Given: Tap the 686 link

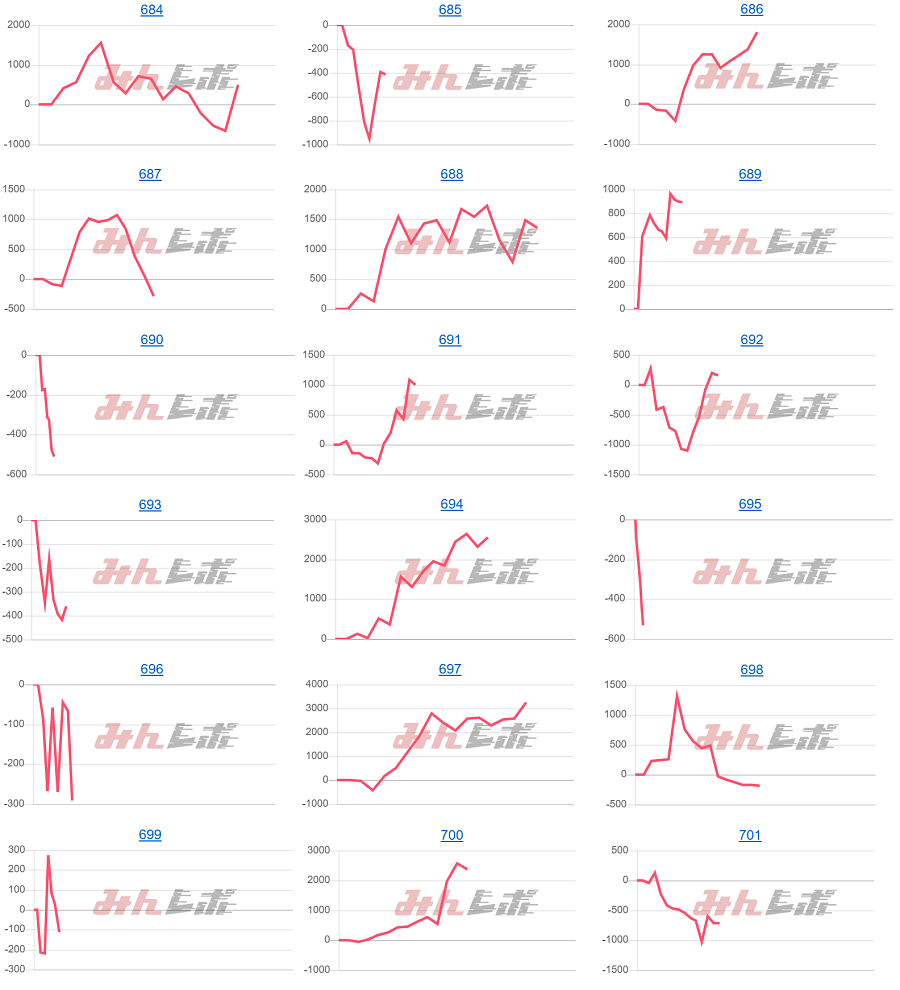Looking at the screenshot, I should (x=751, y=10).
